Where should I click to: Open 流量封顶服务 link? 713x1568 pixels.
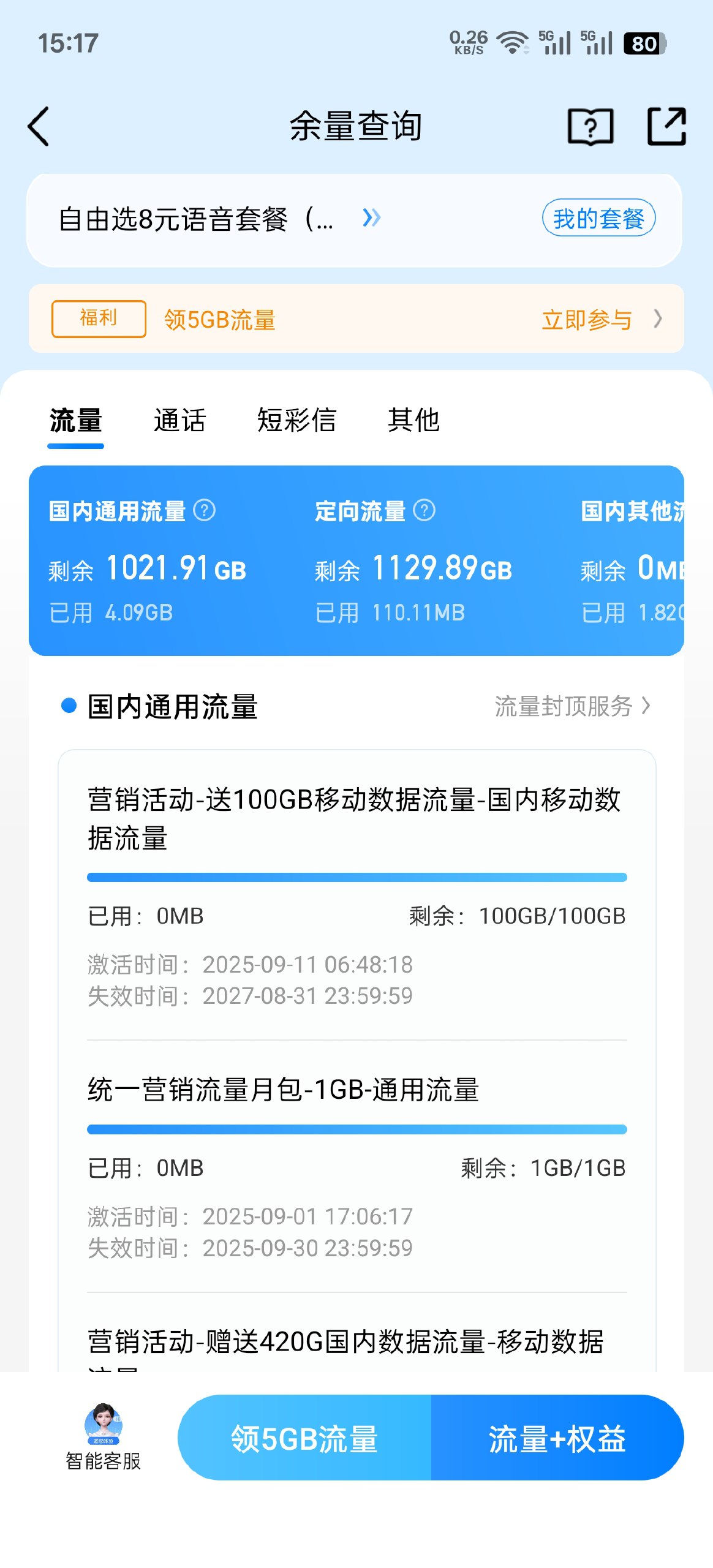tap(572, 706)
